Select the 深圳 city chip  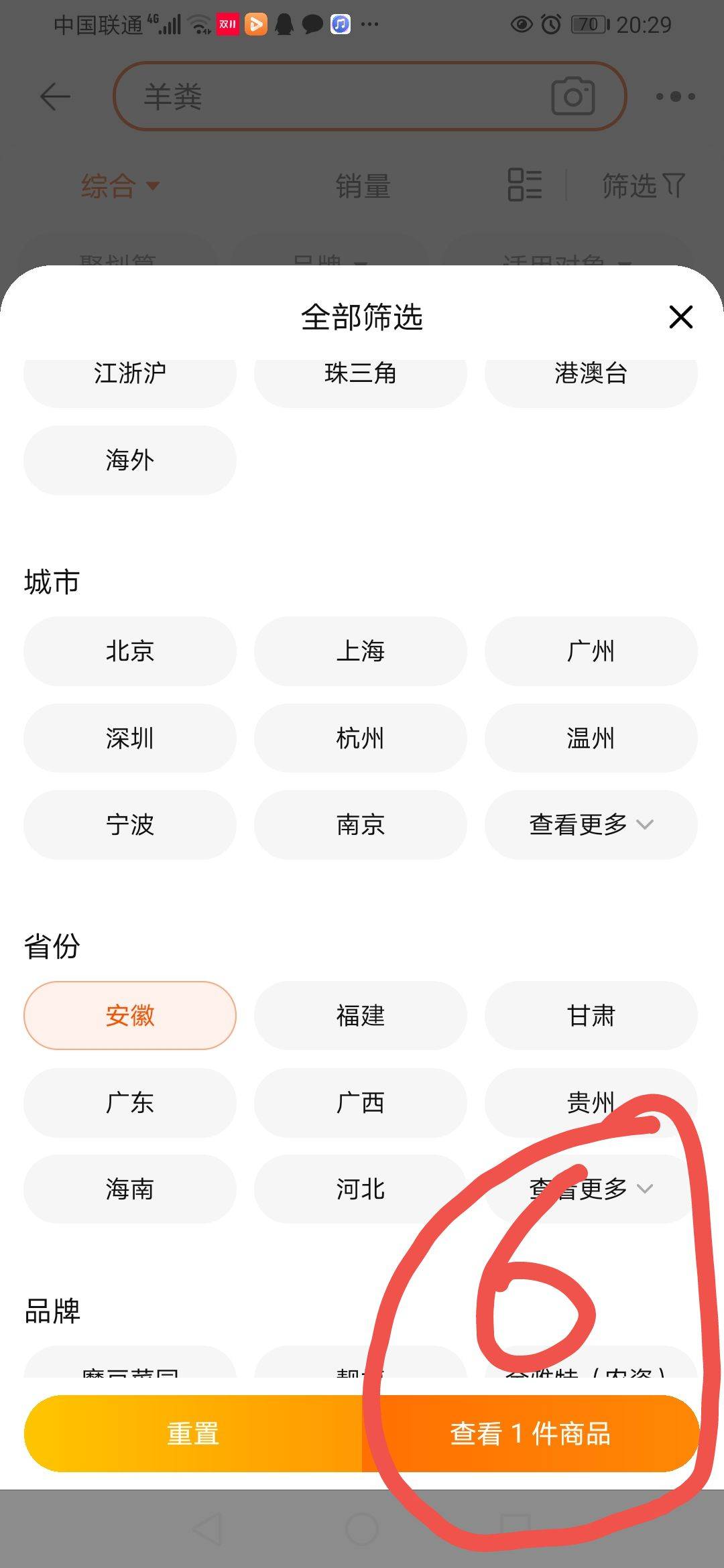(130, 738)
